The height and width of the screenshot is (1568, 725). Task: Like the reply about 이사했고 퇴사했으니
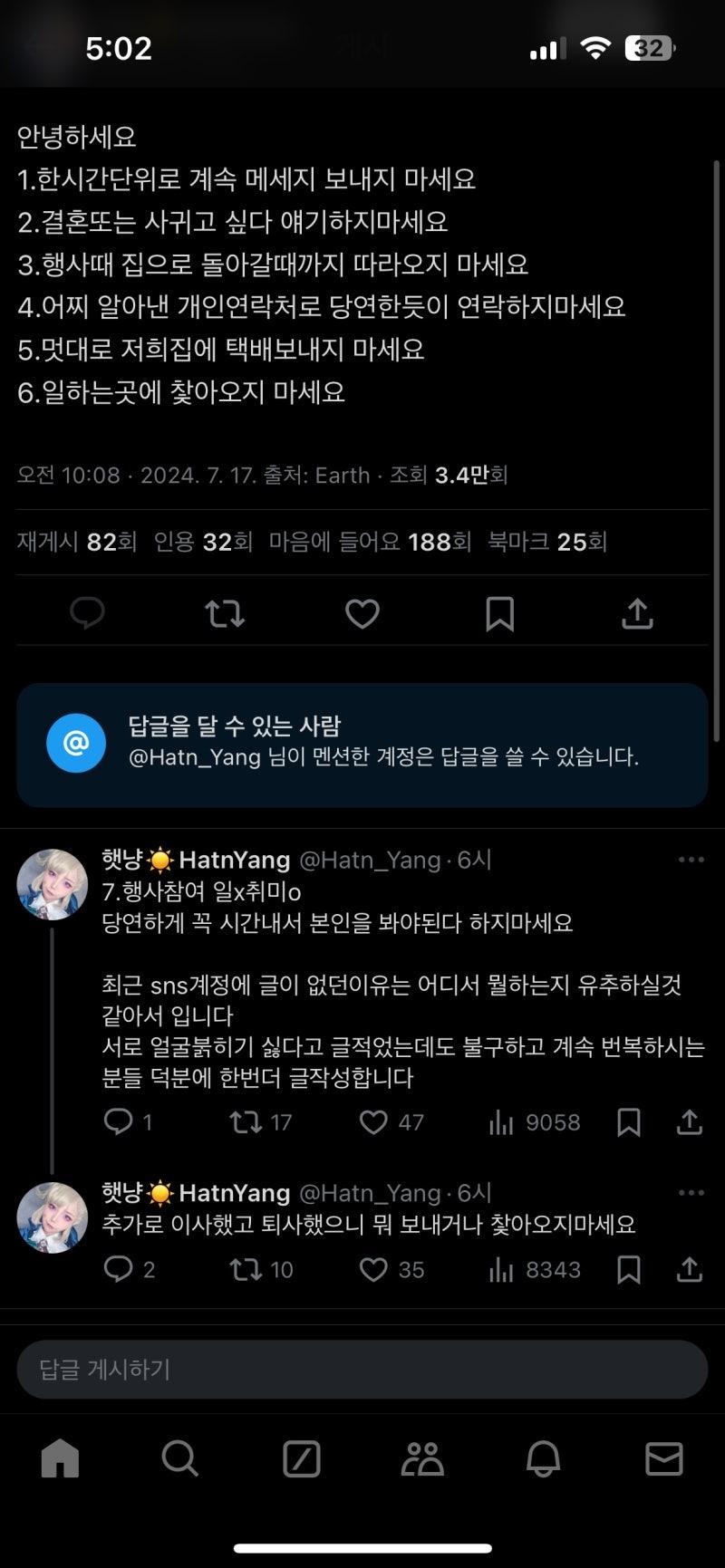[373, 1269]
